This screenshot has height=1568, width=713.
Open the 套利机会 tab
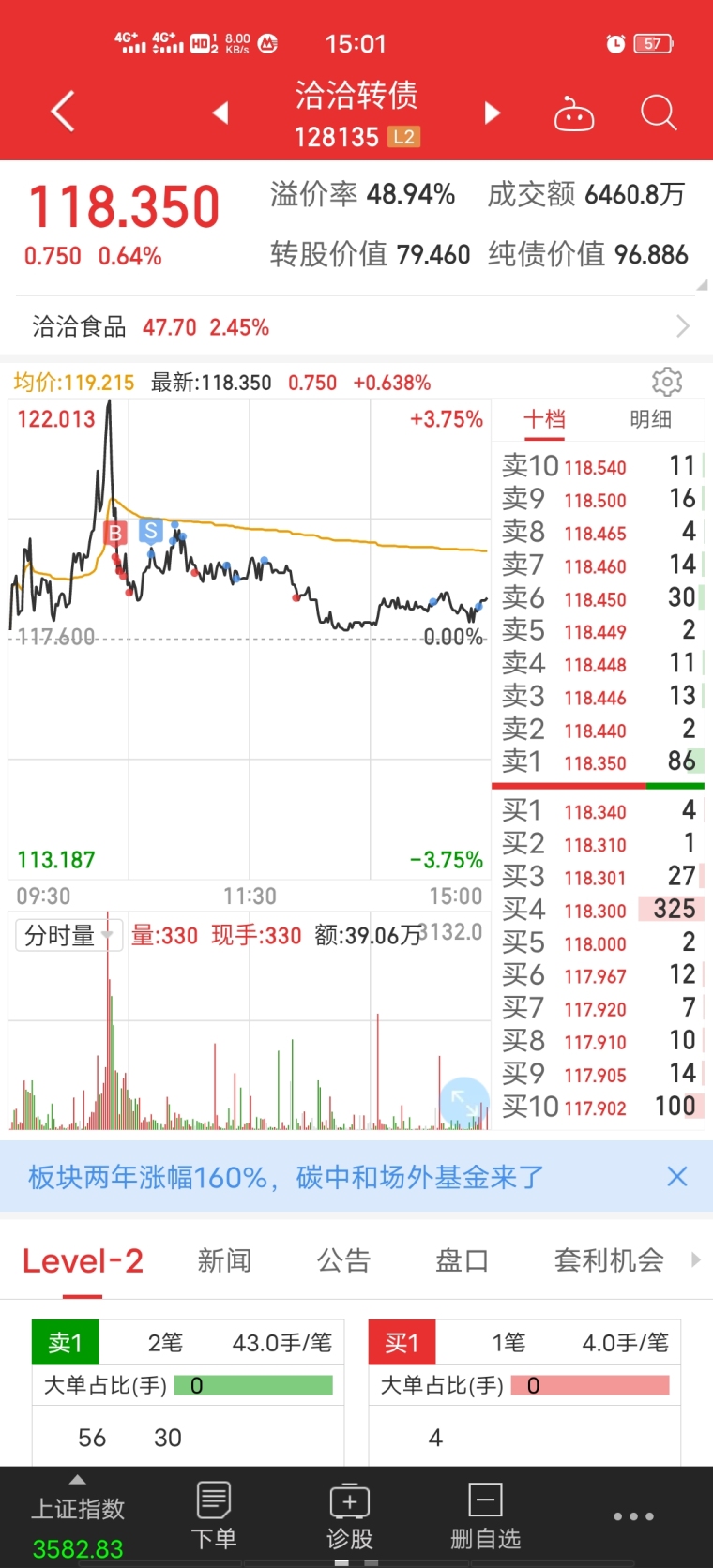click(609, 1260)
